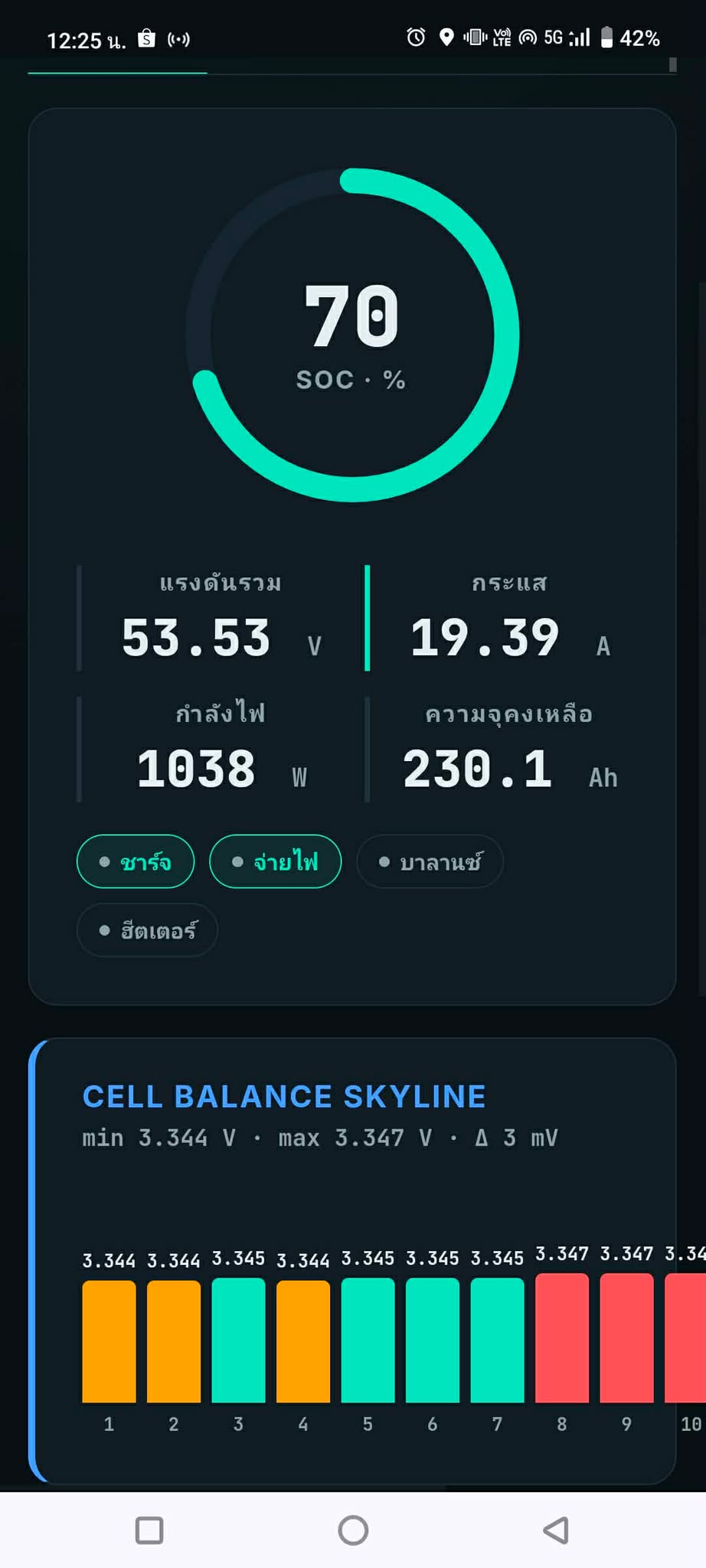Tap the บาลานซ์ balance chip
Viewport: 706px width, 1568px height.
pyautogui.click(x=430, y=861)
